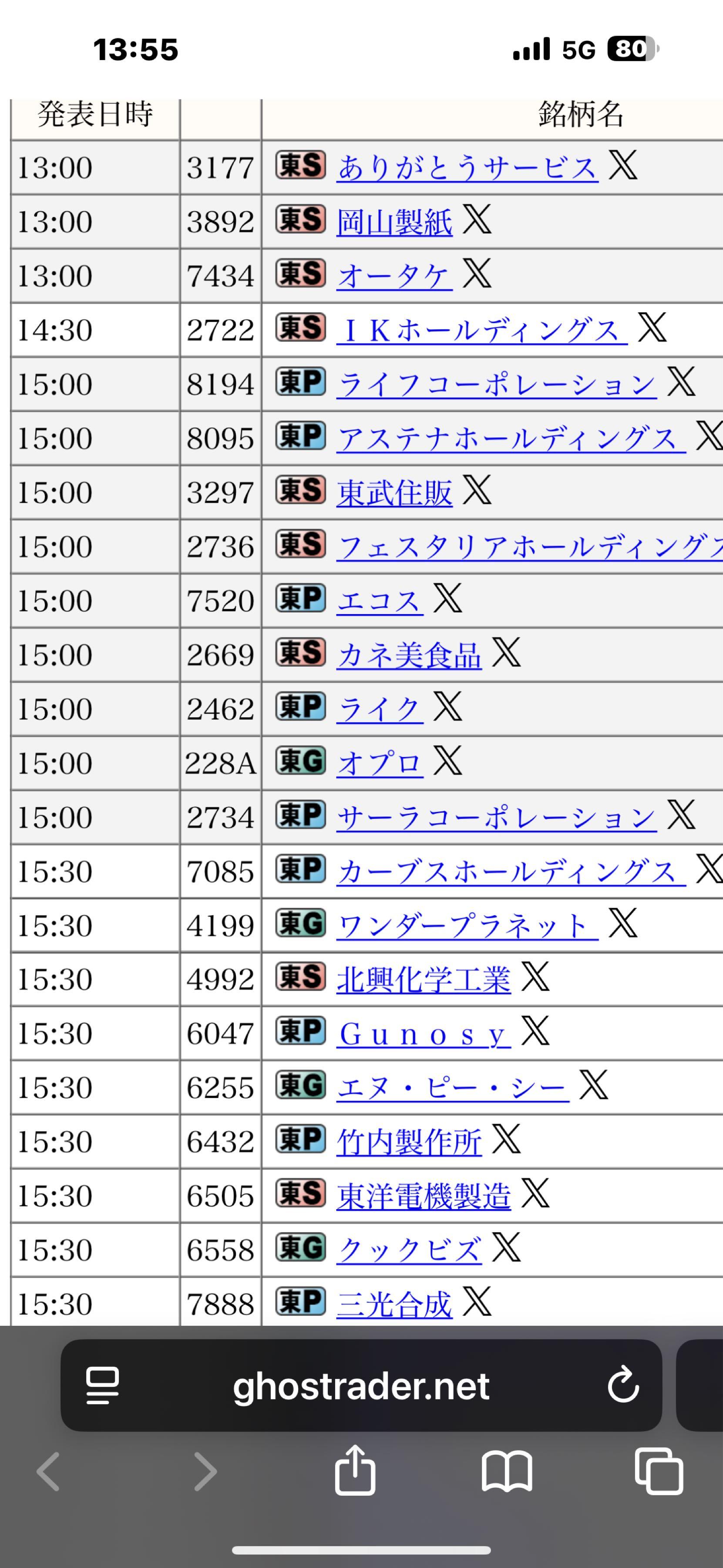Reload the ghostrader.net page
This screenshot has height=1568, width=723.
point(622,1386)
